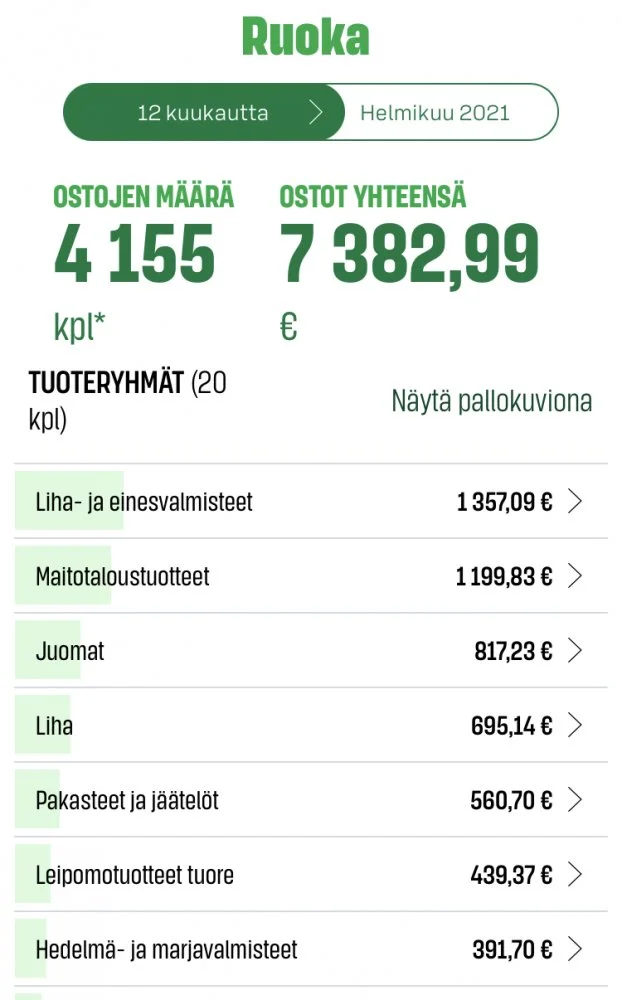View Juomat purchases
This screenshot has width=622, height=1000.
pos(310,652)
